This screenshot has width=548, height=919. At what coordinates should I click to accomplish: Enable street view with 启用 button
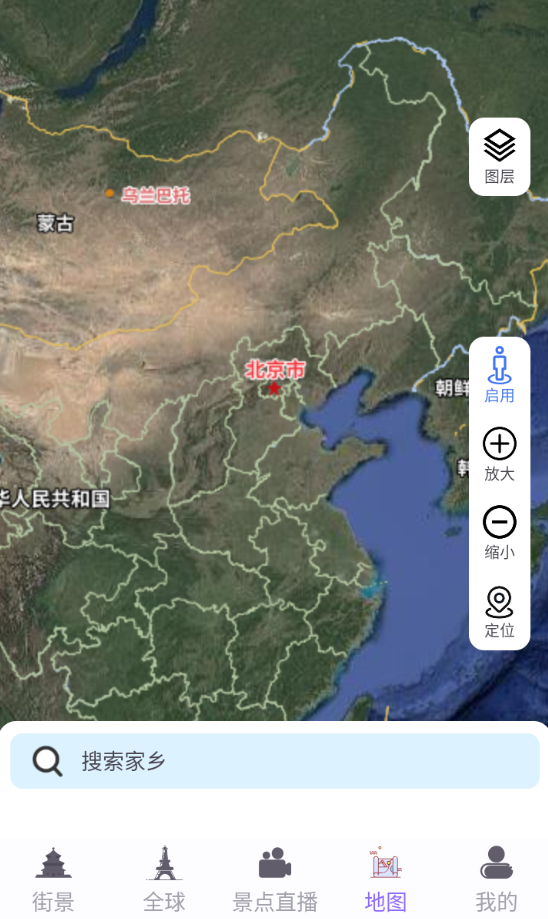[499, 375]
